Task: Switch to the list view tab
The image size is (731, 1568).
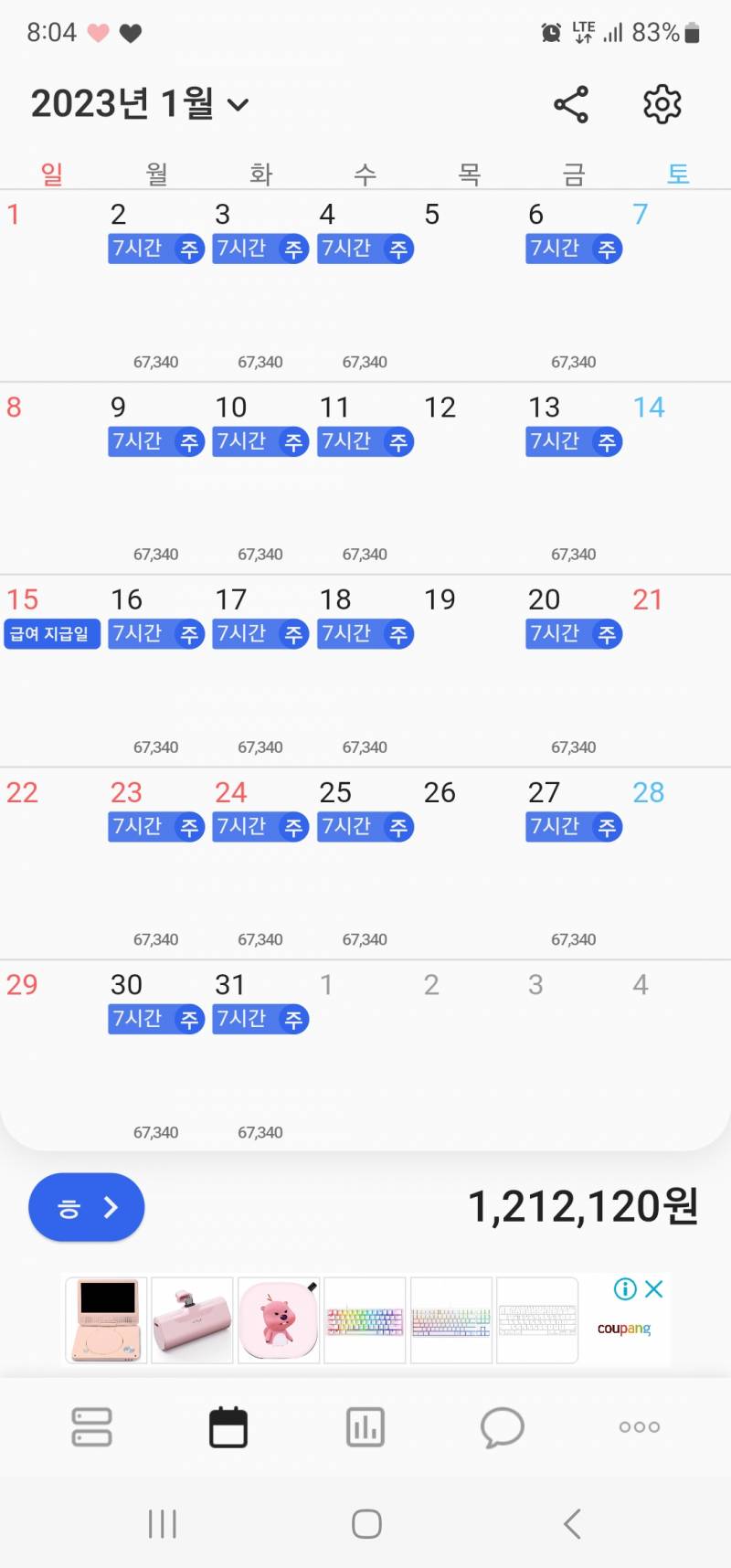Action: (91, 1426)
